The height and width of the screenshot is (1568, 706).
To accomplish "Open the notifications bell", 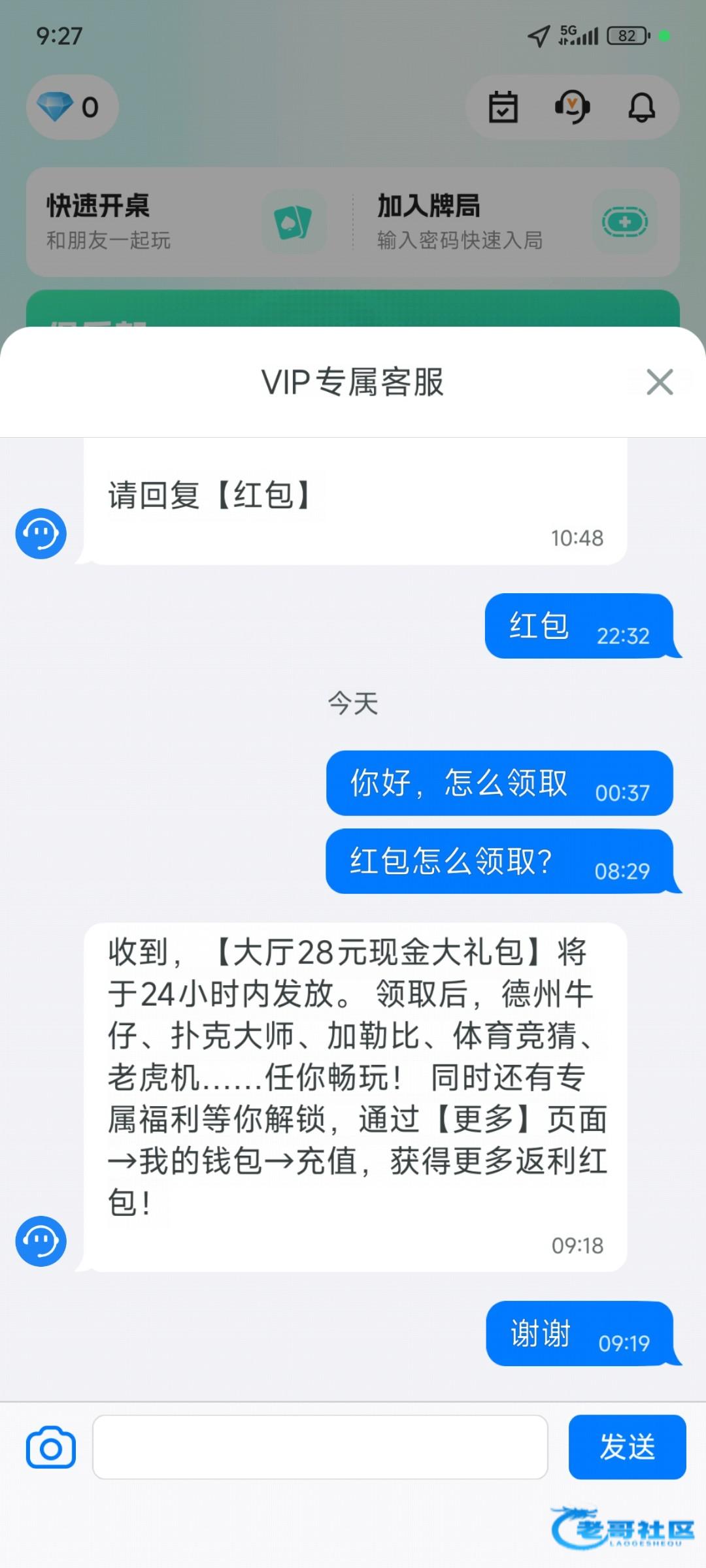I will (641, 107).
